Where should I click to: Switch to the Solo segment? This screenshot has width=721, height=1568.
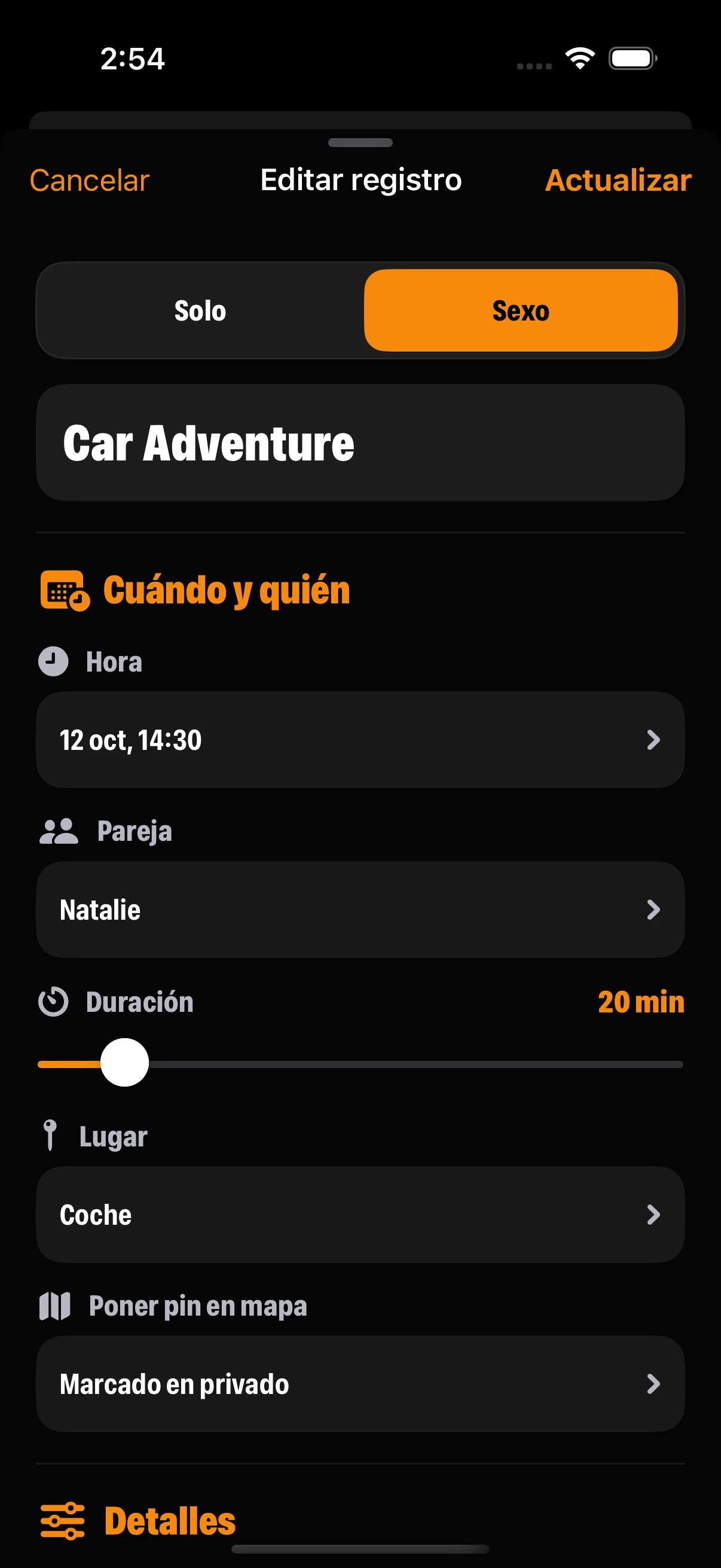point(200,310)
